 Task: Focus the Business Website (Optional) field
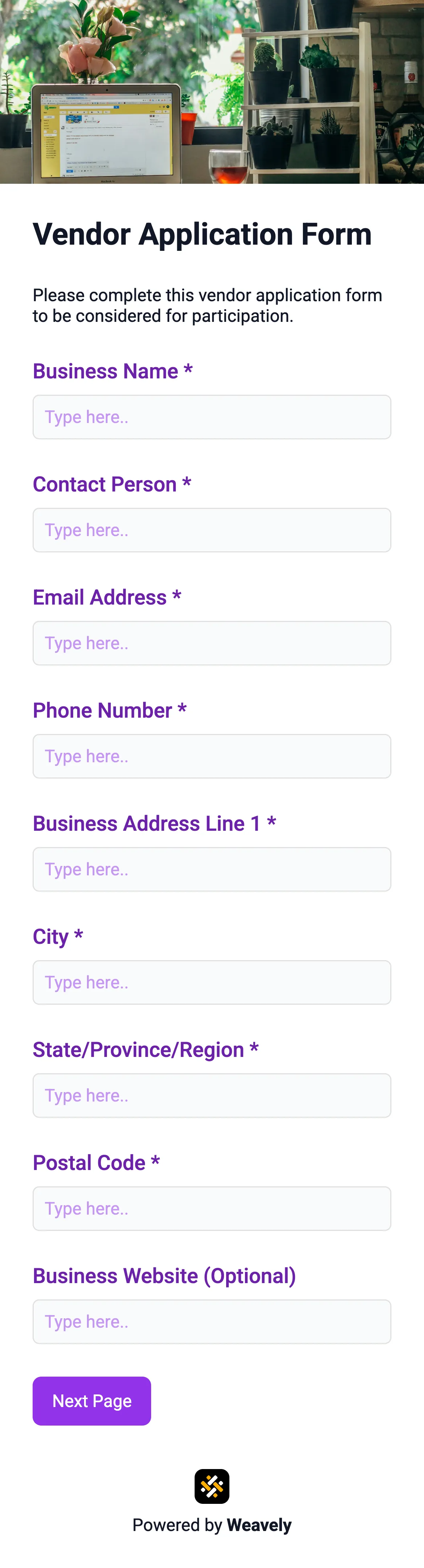212,1322
